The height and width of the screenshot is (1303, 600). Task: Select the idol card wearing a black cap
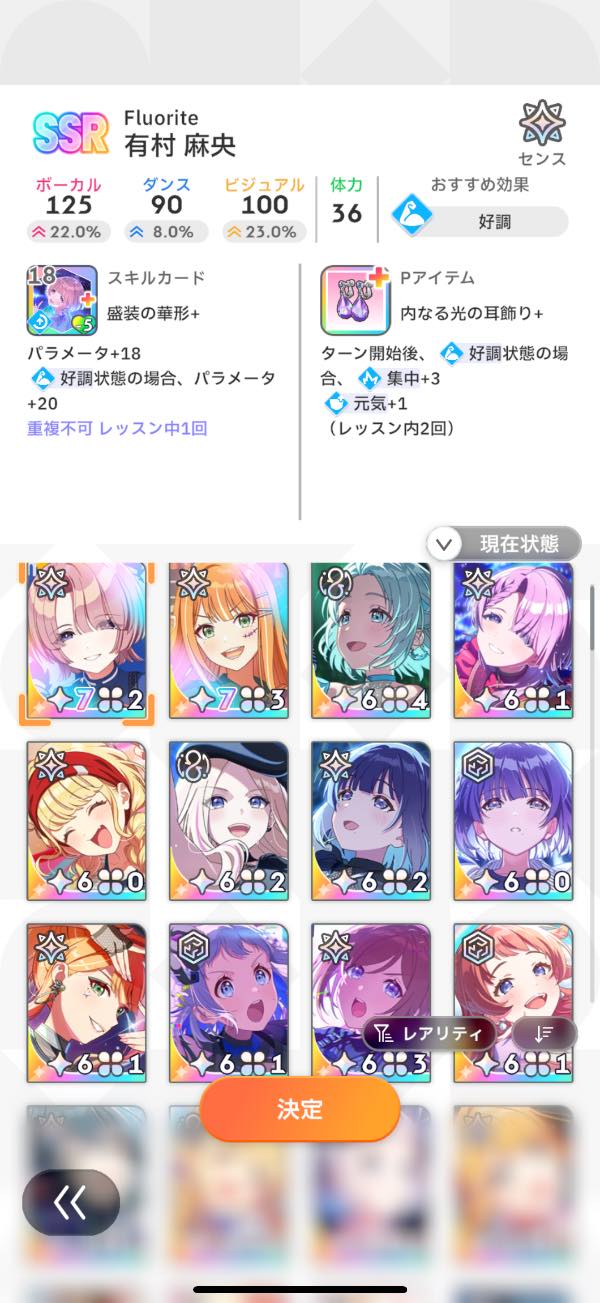point(229,820)
